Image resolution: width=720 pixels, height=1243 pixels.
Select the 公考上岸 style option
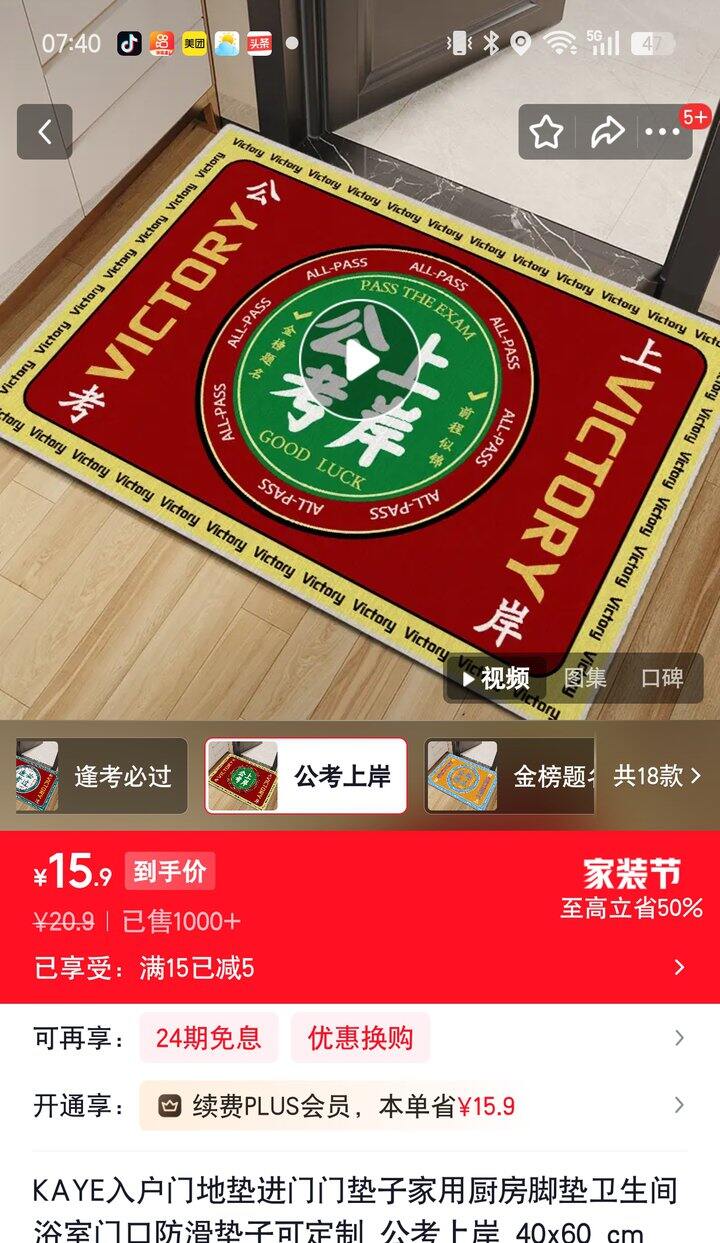(x=306, y=776)
